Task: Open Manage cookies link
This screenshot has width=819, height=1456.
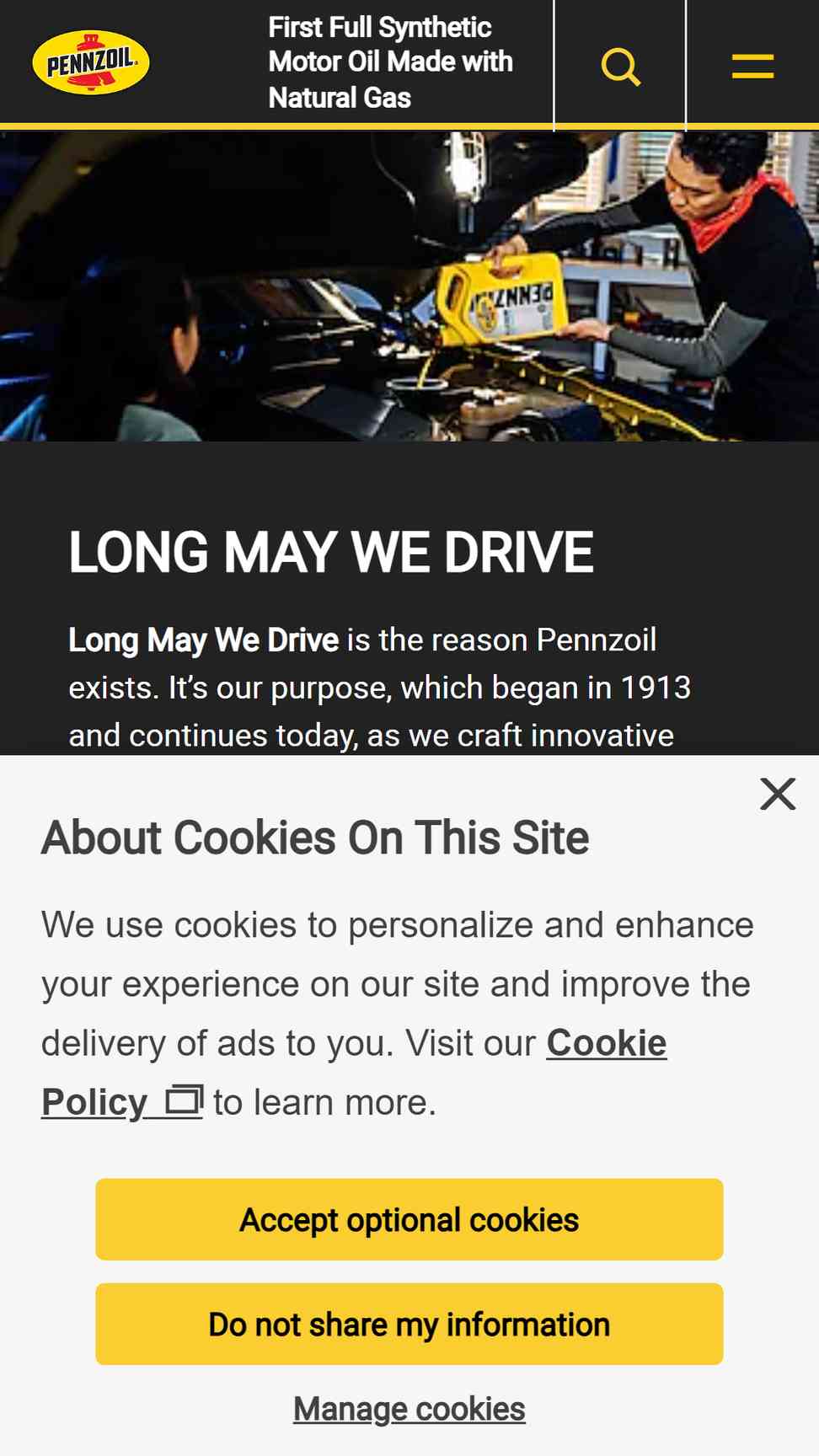Action: coord(409,1409)
